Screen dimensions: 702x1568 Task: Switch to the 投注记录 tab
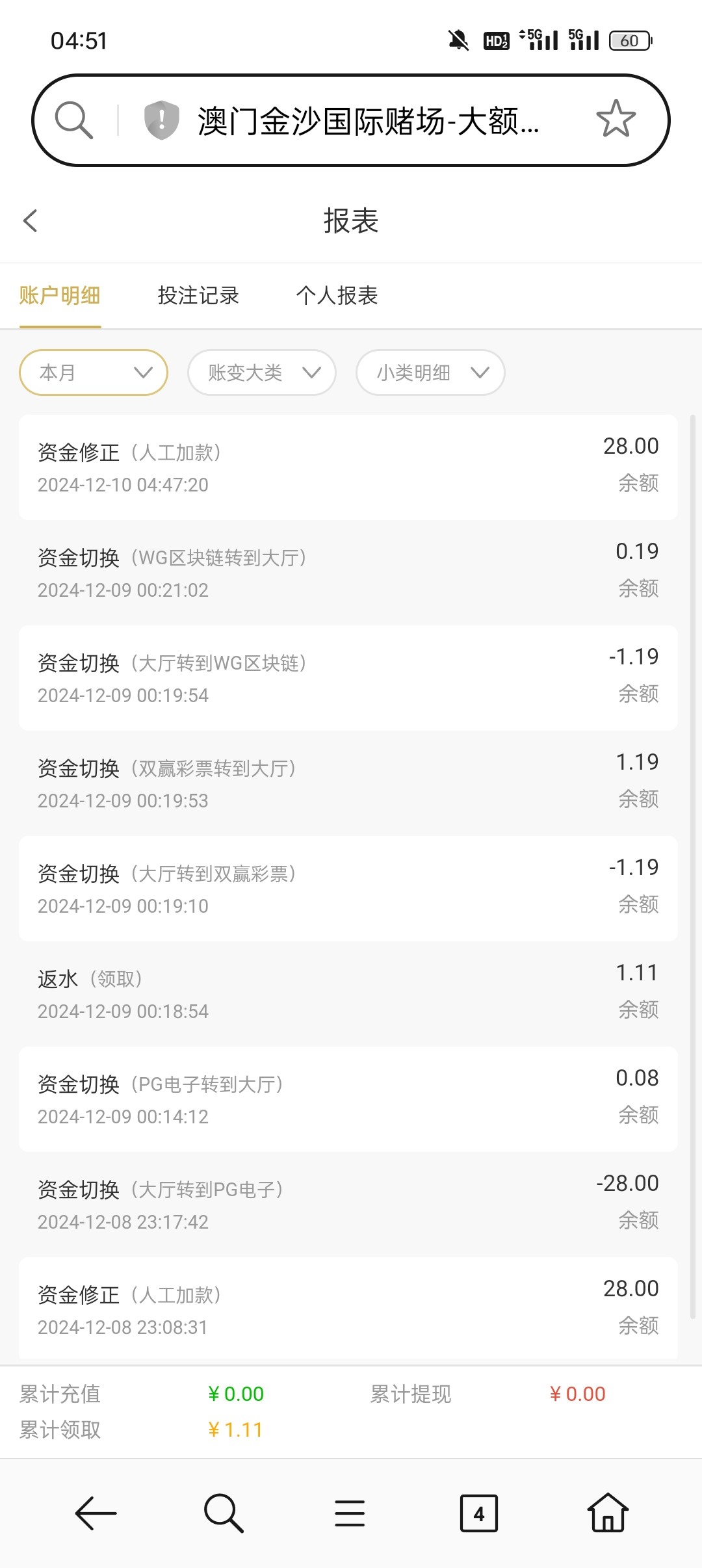198,295
